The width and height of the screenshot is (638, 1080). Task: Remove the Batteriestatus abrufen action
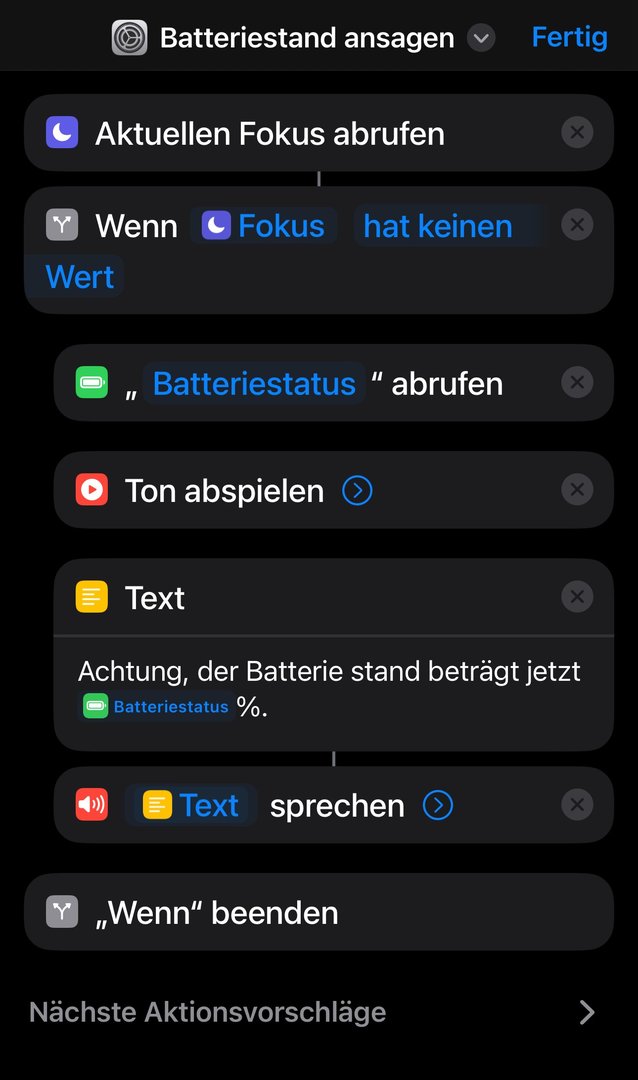click(577, 383)
